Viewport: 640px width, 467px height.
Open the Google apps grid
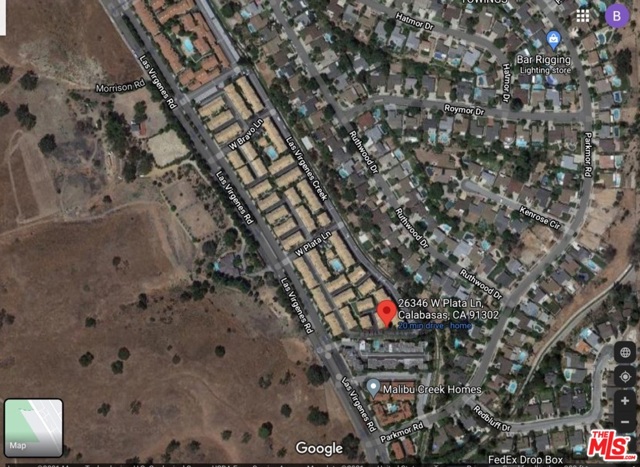pos(583,16)
